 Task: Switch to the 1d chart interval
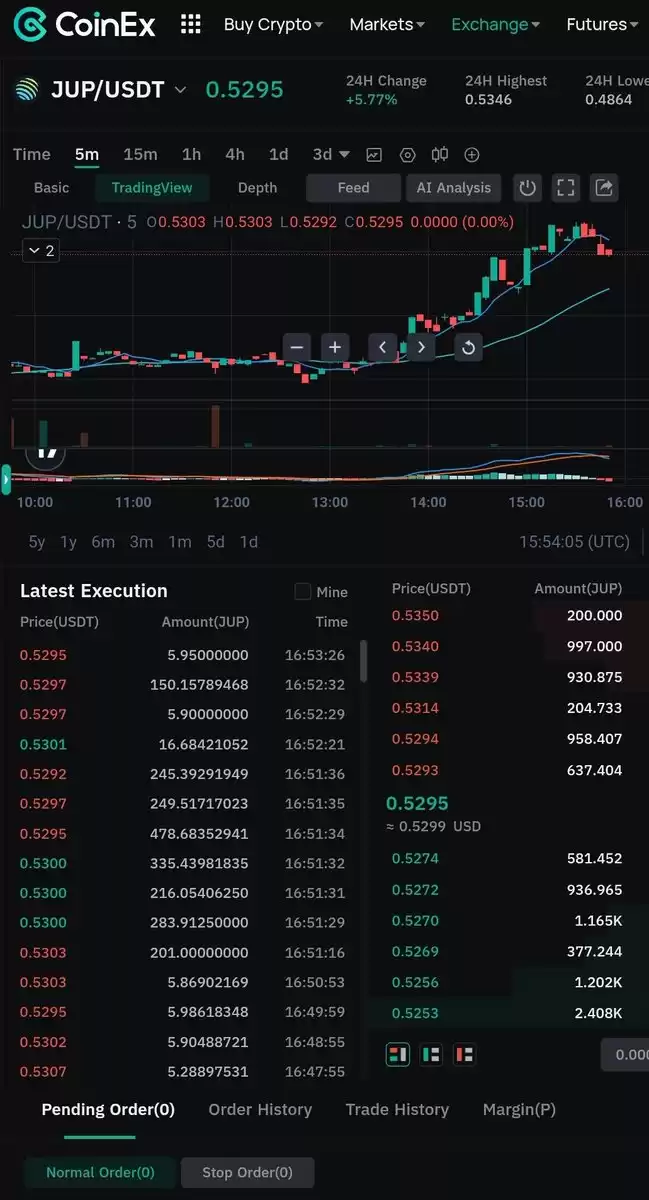(x=278, y=154)
